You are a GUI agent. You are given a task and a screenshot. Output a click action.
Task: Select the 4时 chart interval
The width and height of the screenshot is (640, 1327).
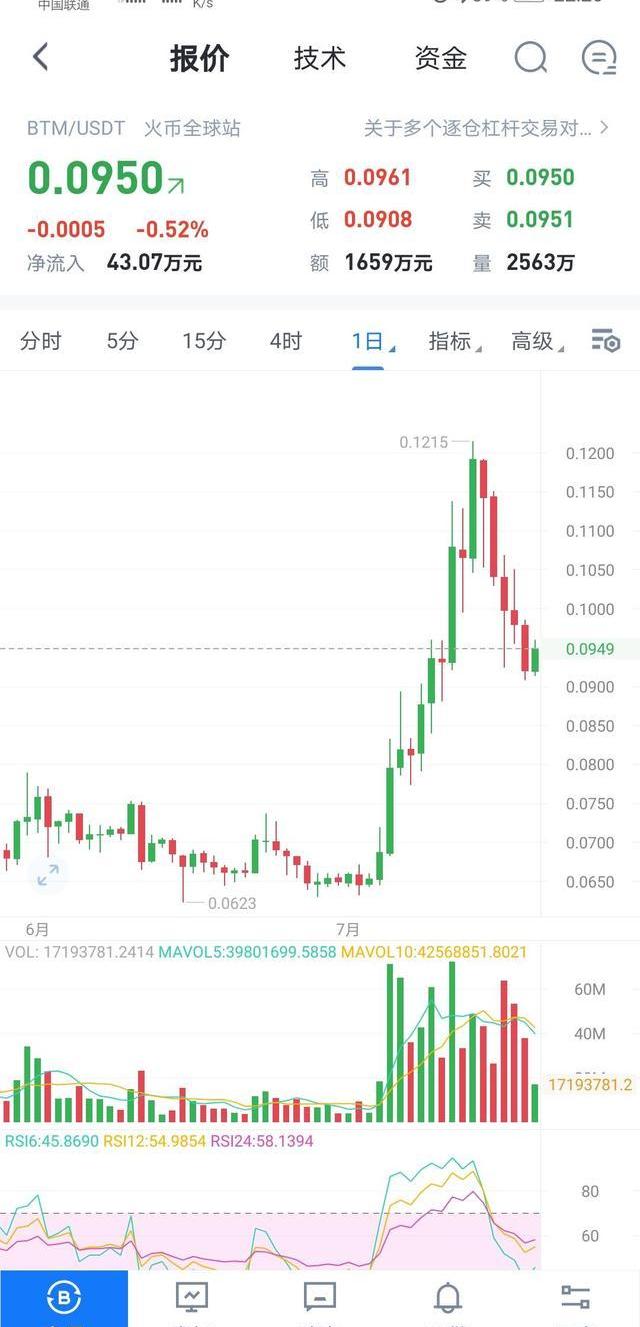pyautogui.click(x=285, y=341)
